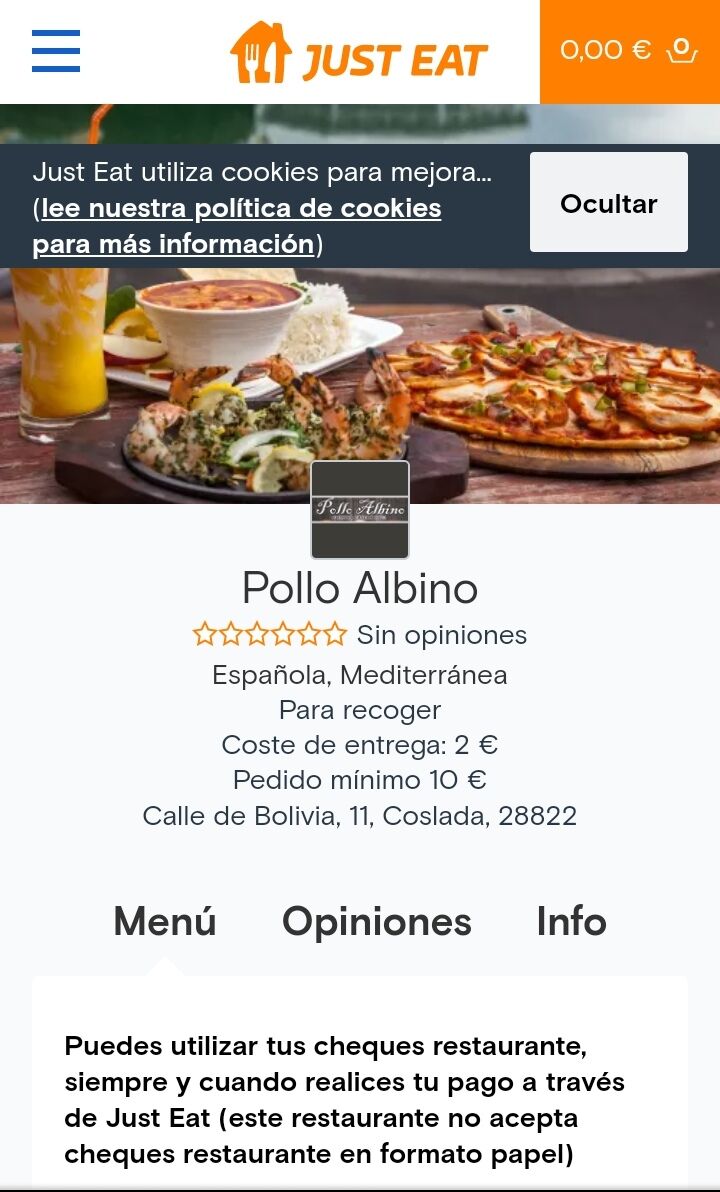Open the hamburger navigation menu
The image size is (720, 1192).
56,52
